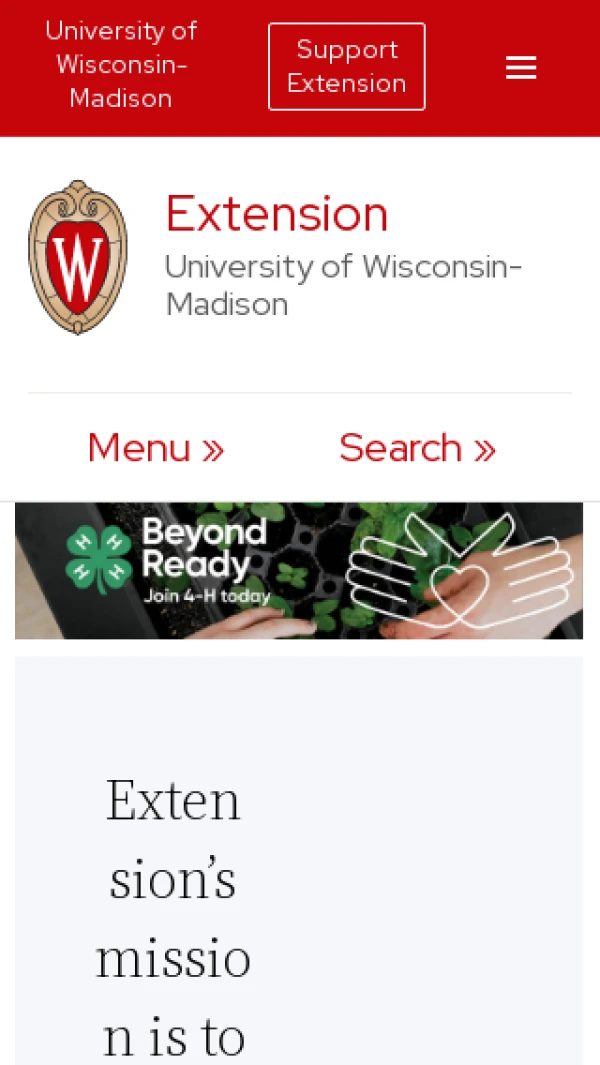Open the hamburger menu in the red header

[x=521, y=67]
